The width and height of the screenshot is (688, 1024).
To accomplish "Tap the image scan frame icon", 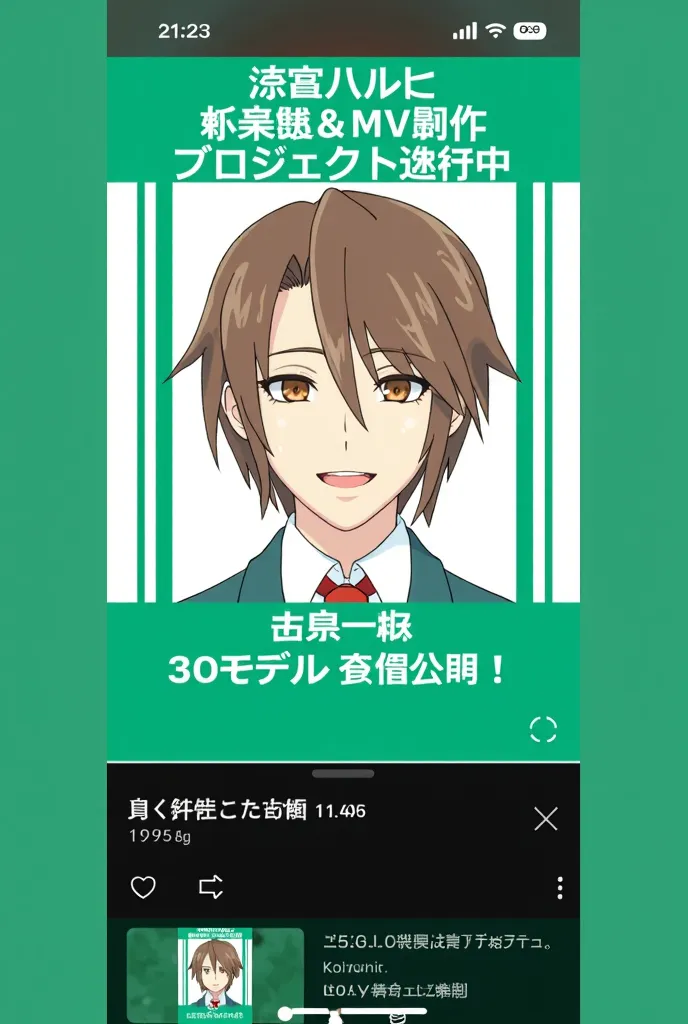I will pyautogui.click(x=542, y=729).
